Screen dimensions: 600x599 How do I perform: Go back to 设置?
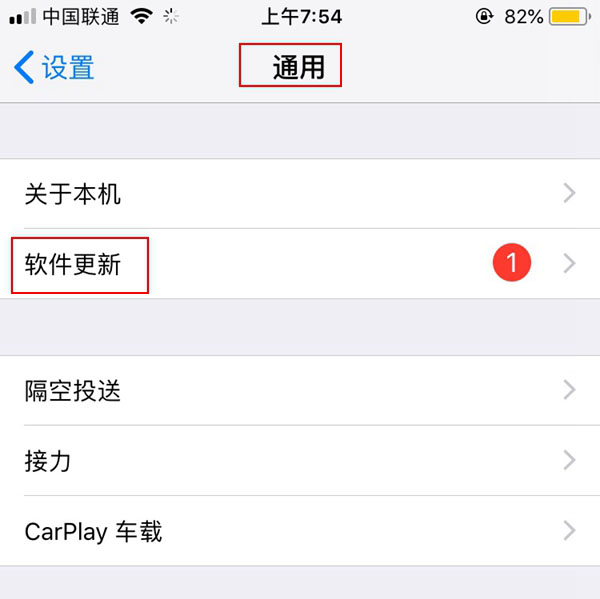tap(55, 68)
